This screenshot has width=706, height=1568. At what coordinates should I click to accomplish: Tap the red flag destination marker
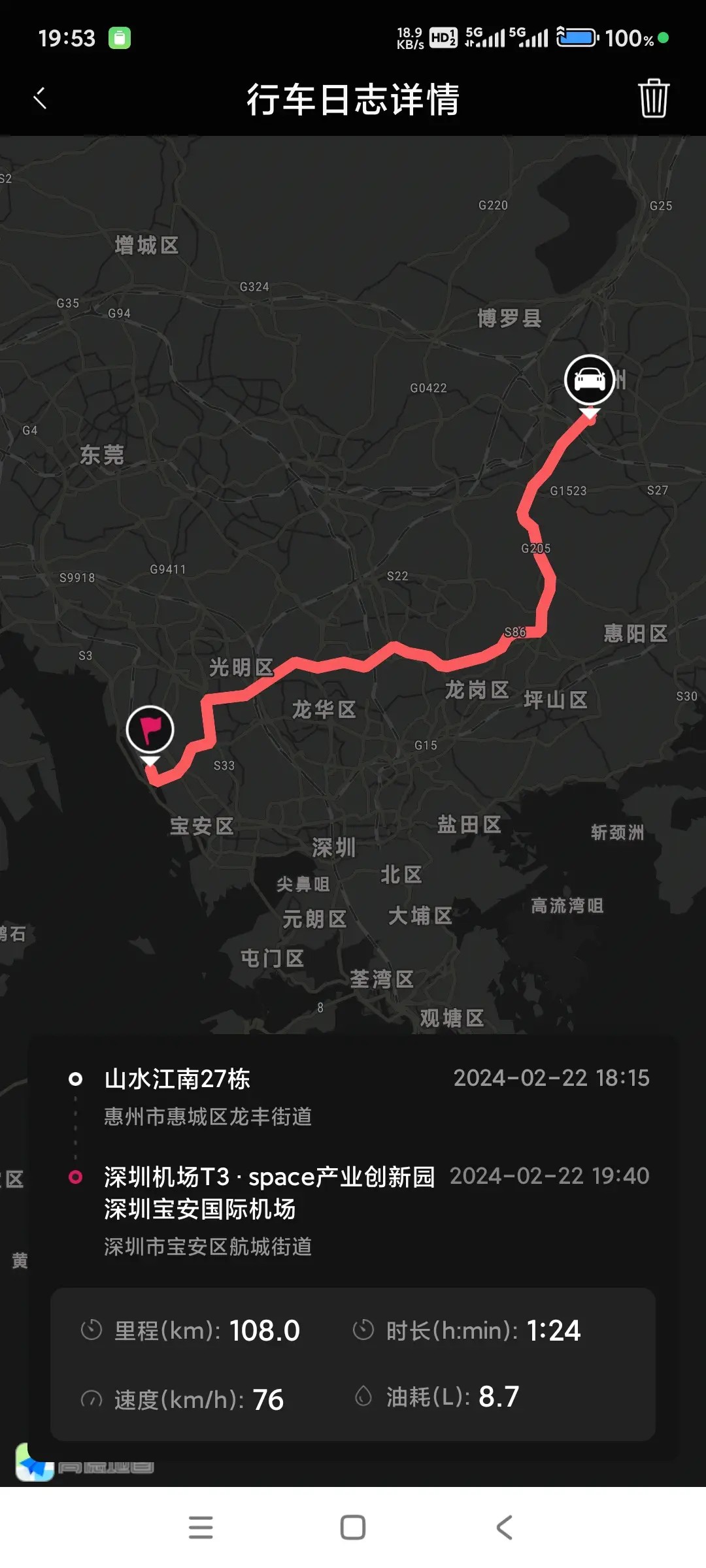150,730
